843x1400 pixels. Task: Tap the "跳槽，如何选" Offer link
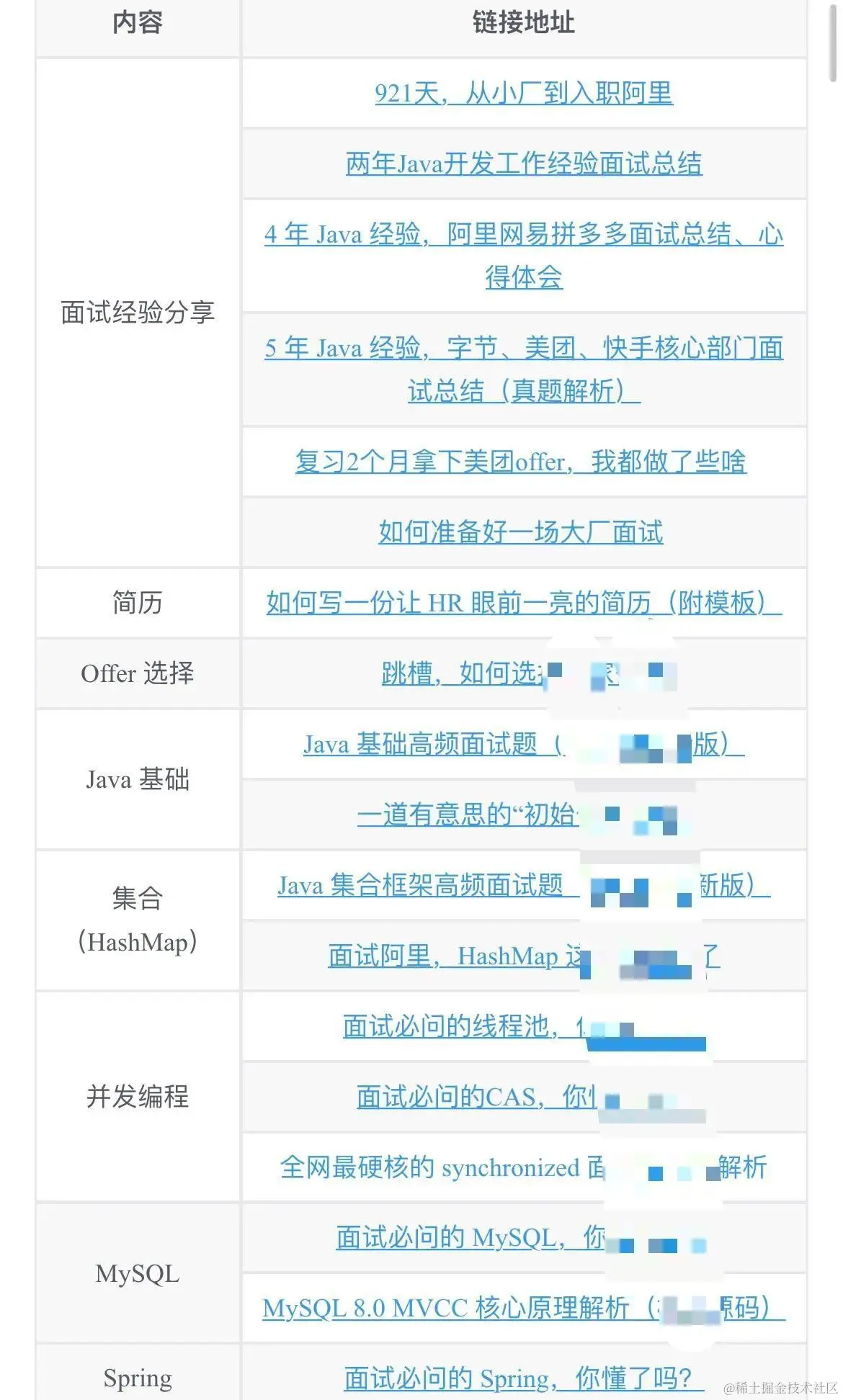[461, 674]
